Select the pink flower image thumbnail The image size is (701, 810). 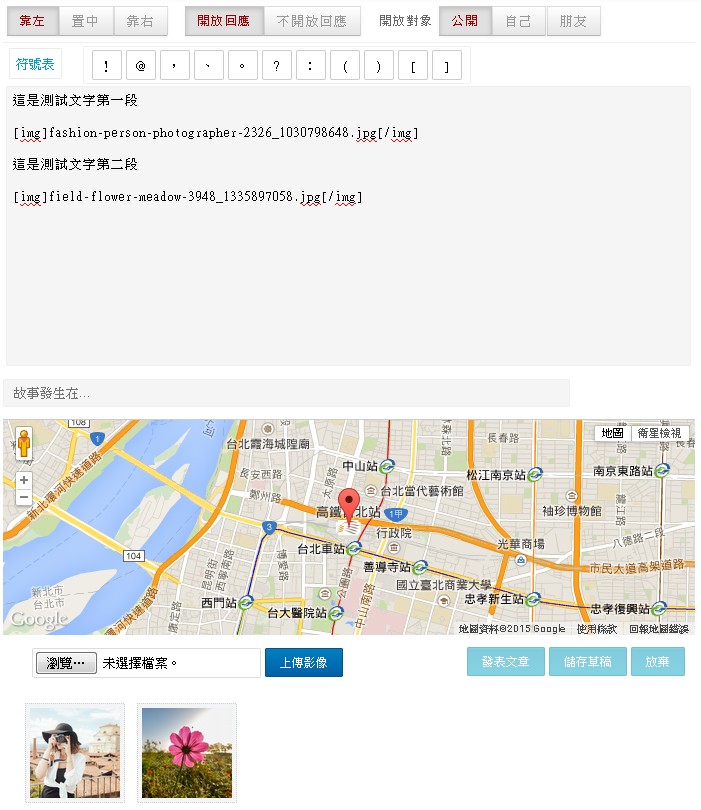point(187,752)
